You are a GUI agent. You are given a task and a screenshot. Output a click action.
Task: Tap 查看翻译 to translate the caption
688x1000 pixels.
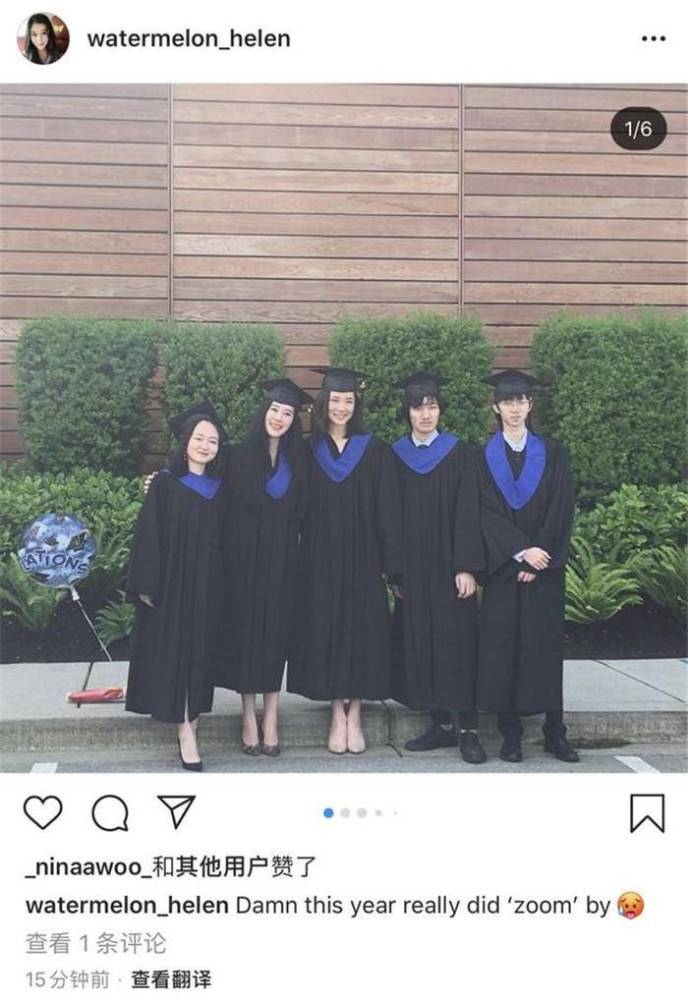(x=171, y=979)
